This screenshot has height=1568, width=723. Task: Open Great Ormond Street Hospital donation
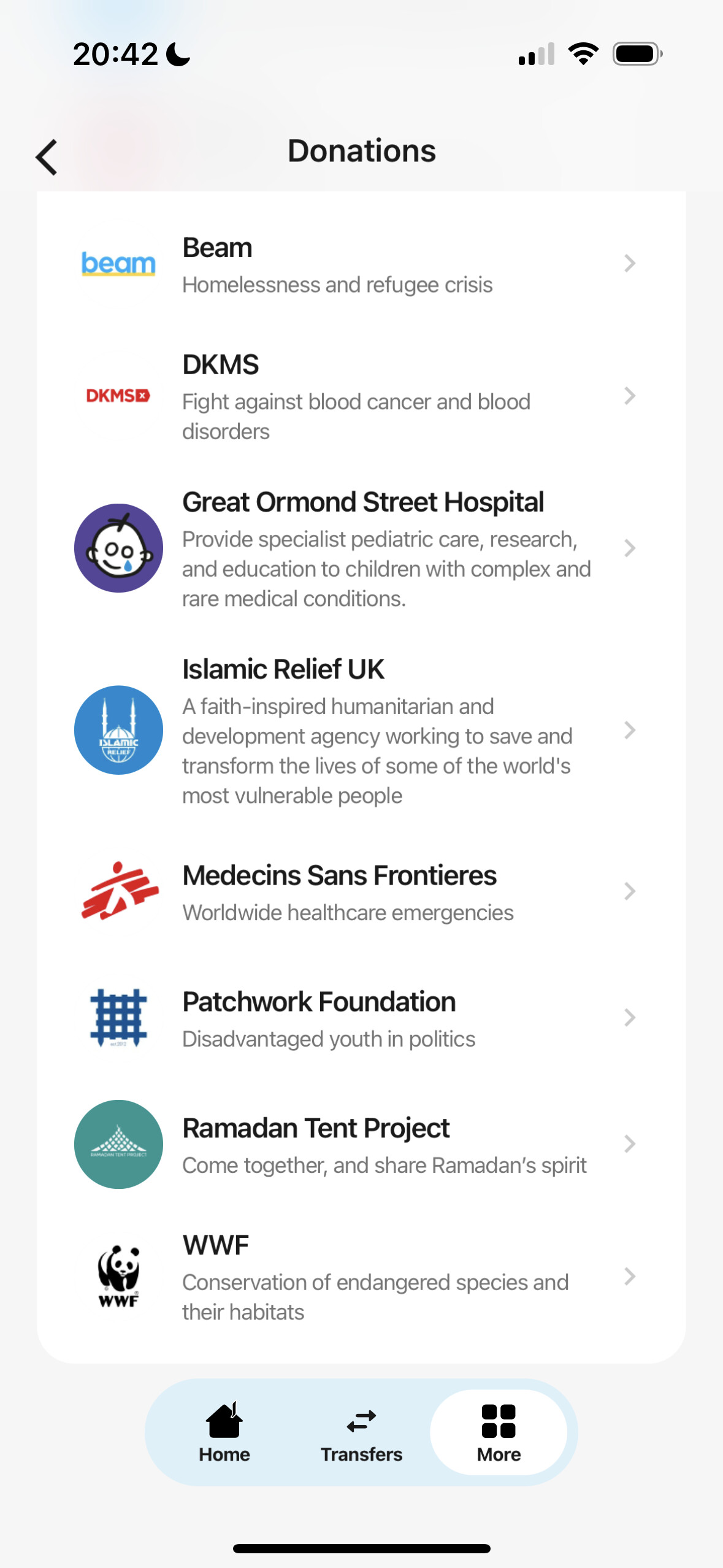[361, 548]
